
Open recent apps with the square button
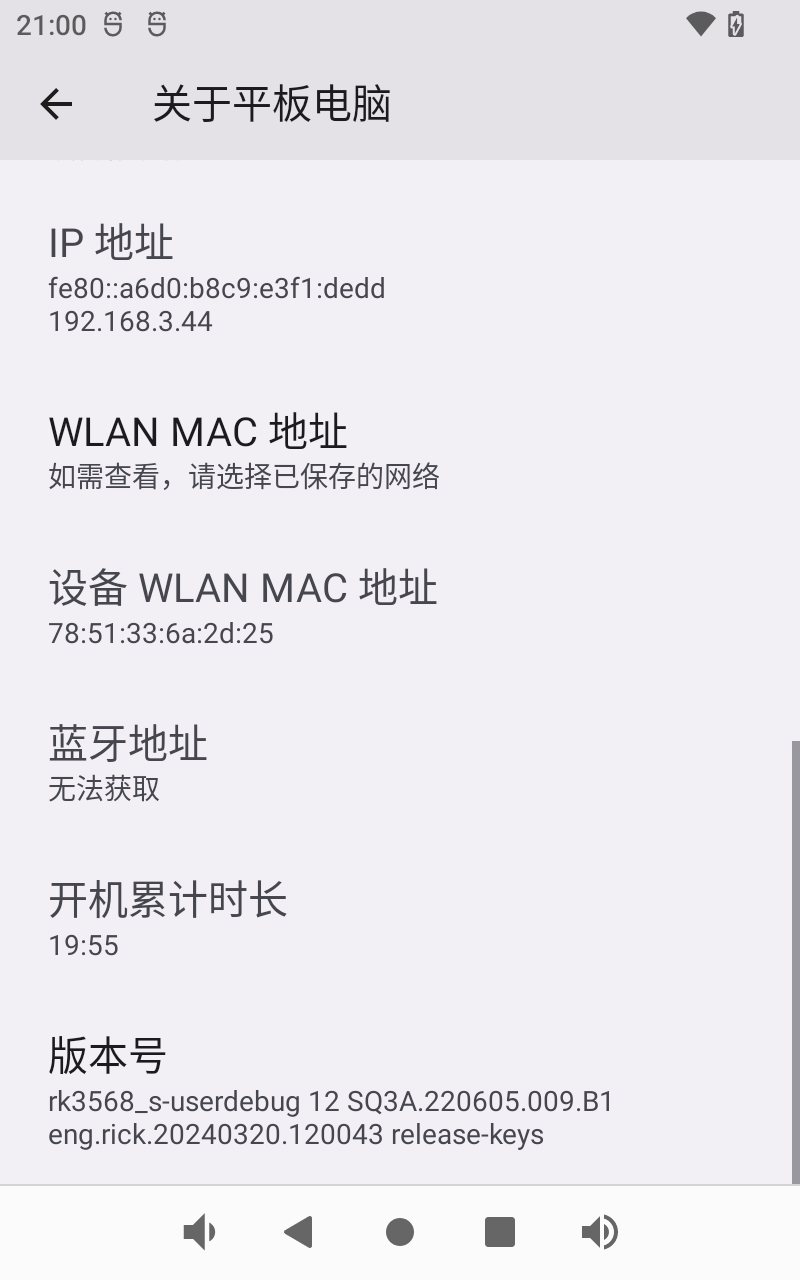[500, 1232]
